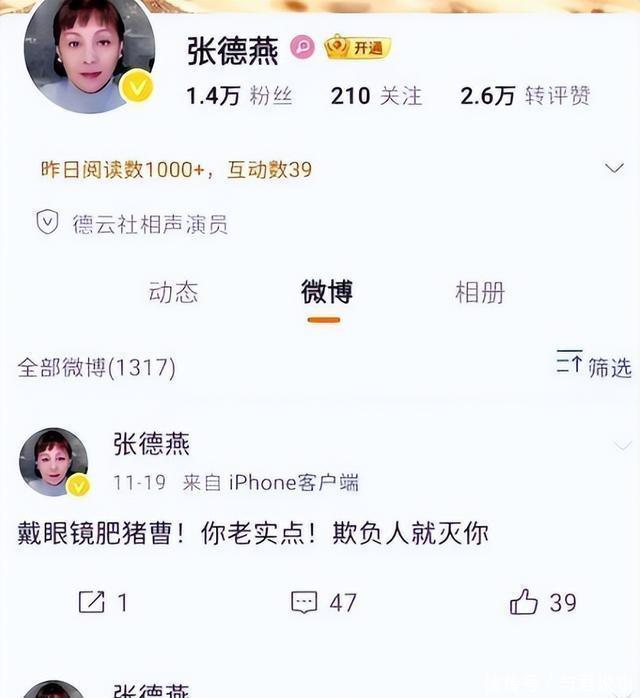This screenshot has width=640, height=698.
Task: Select the 微博 tab
Action: point(326,292)
